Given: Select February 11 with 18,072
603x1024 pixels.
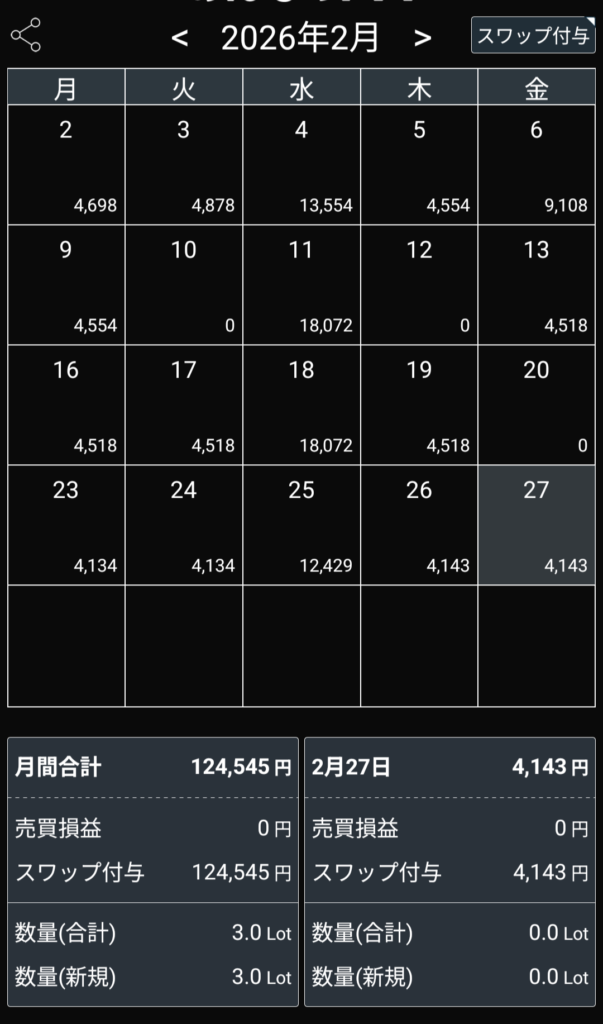Looking at the screenshot, I should (x=301, y=285).
